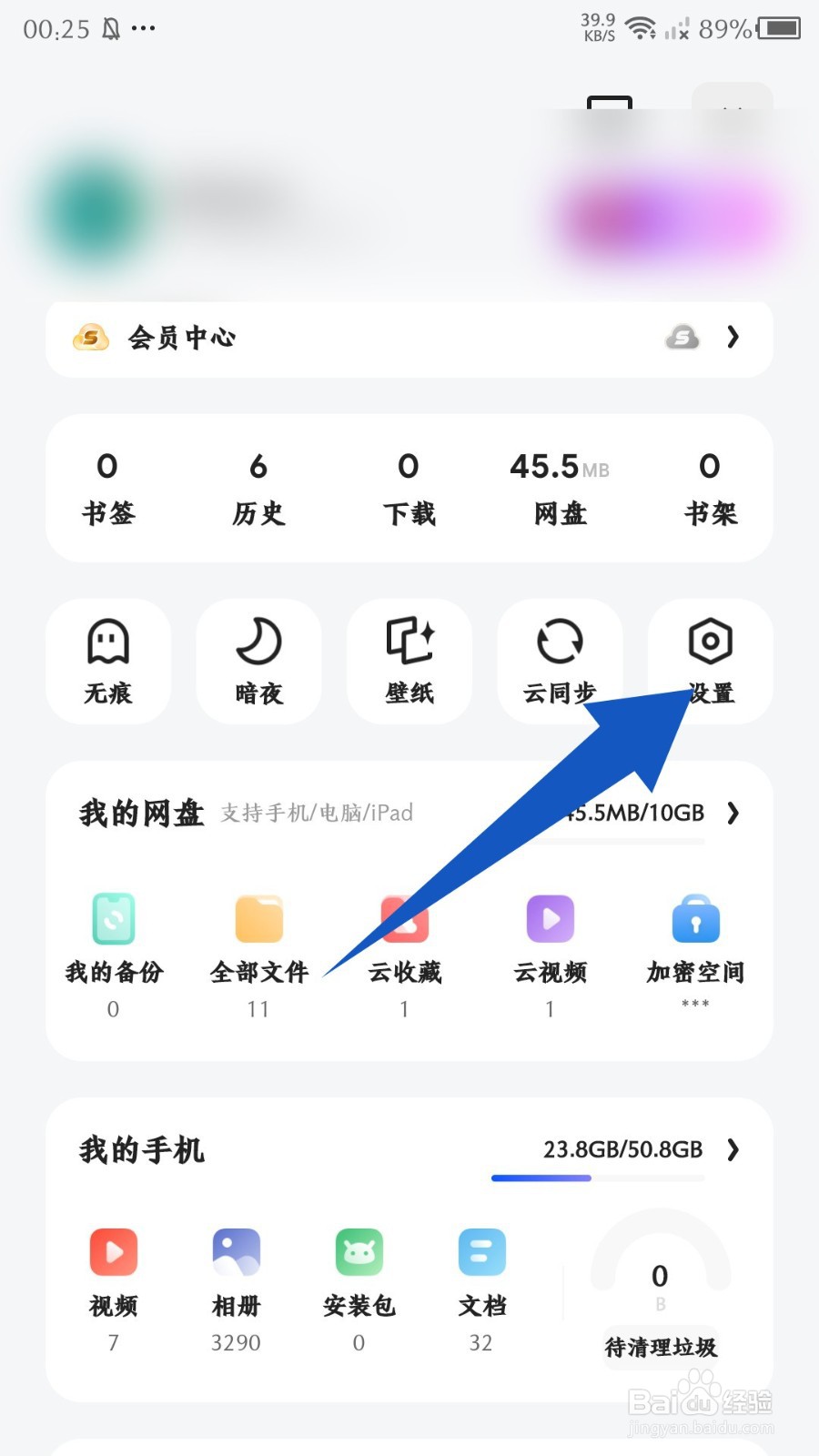Open 我的备份 backup icon
The width and height of the screenshot is (819, 1456).
click(x=112, y=919)
